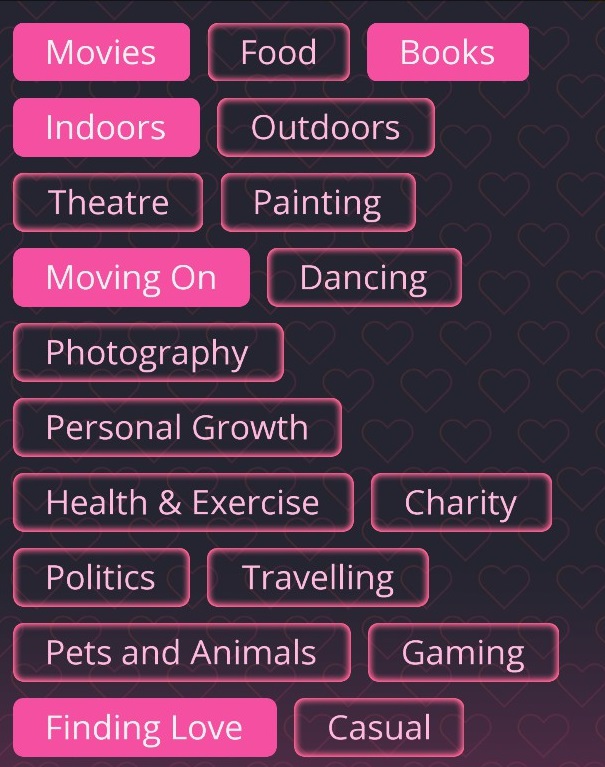Select the Casual chip
This screenshot has width=605, height=767.
click(x=379, y=727)
